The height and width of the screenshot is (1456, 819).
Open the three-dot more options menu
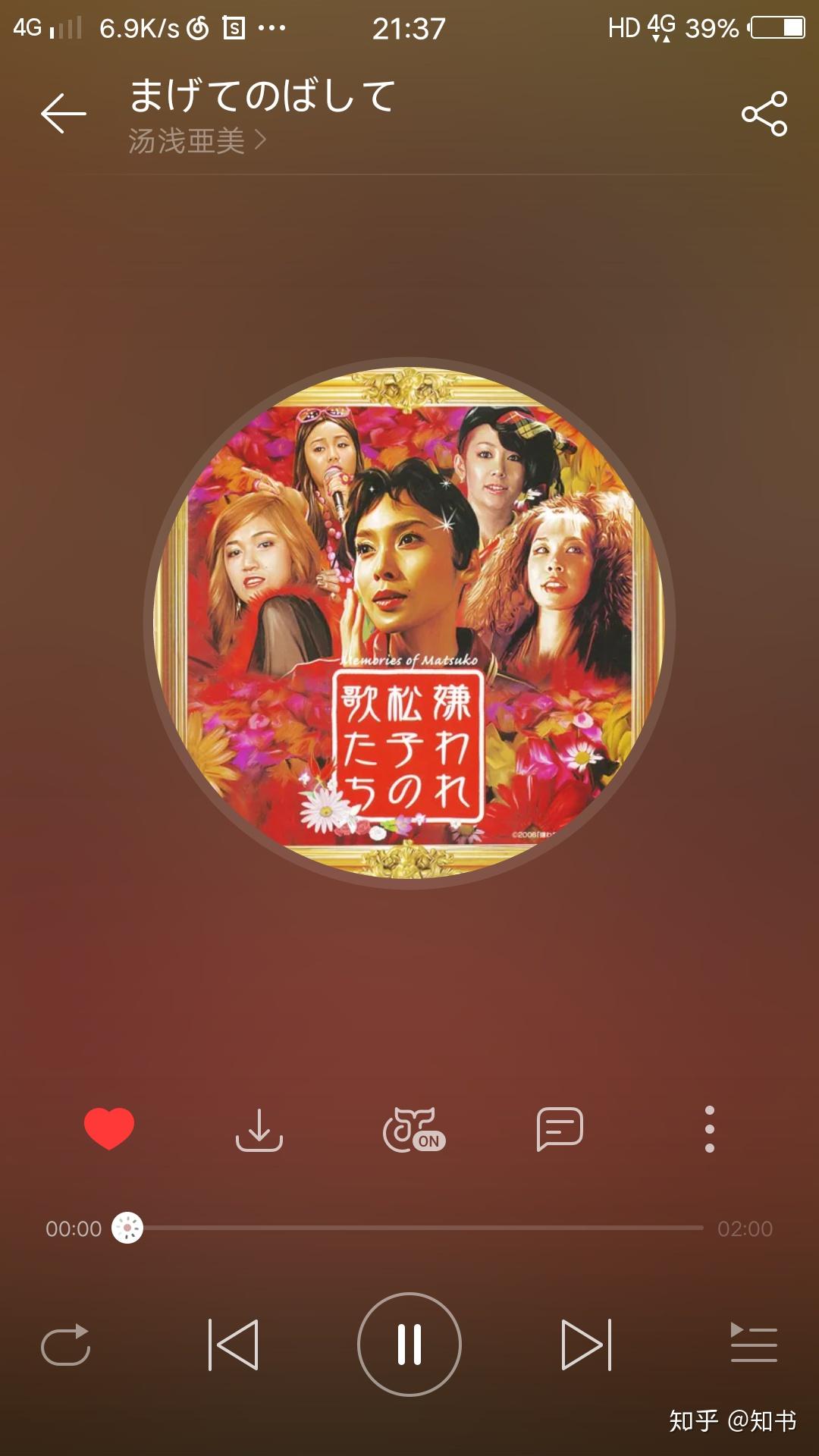[x=710, y=1129]
